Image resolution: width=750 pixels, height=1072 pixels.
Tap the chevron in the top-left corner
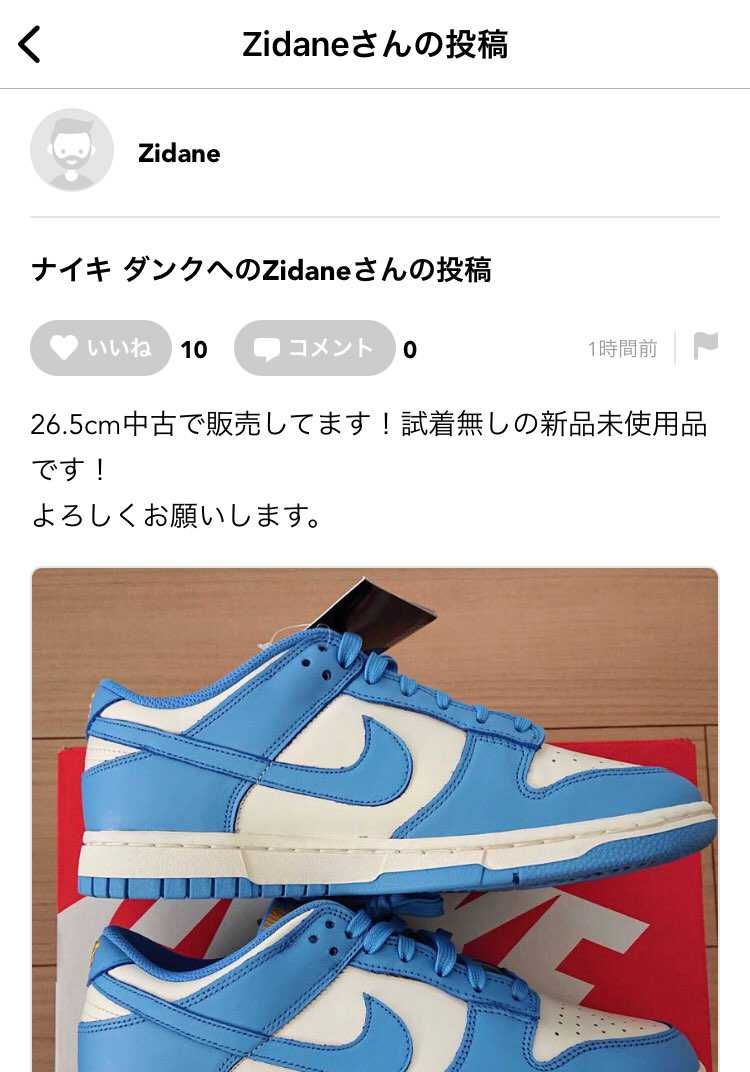click(x=28, y=44)
